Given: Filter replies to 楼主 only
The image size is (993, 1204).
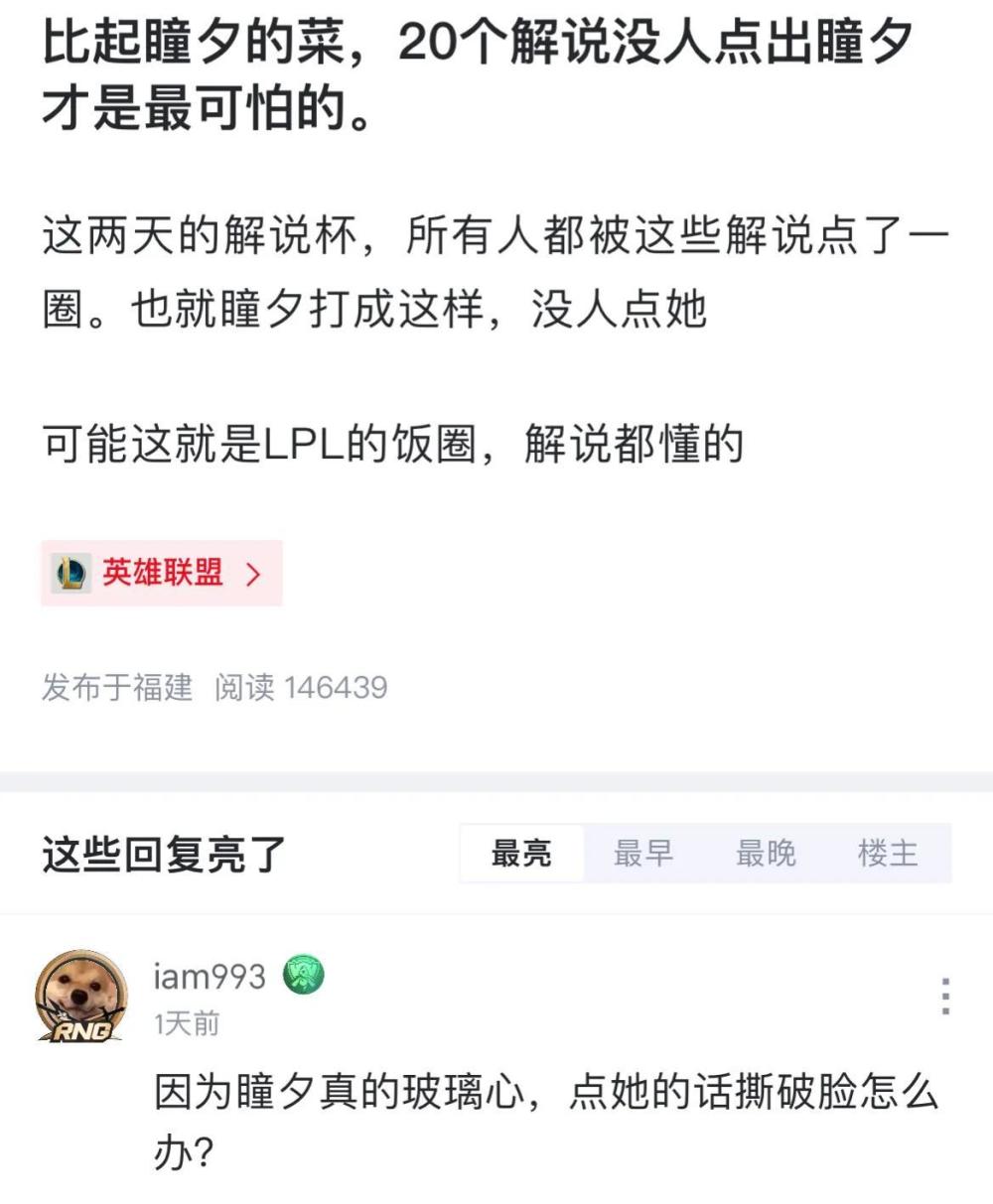Looking at the screenshot, I should 888,853.
